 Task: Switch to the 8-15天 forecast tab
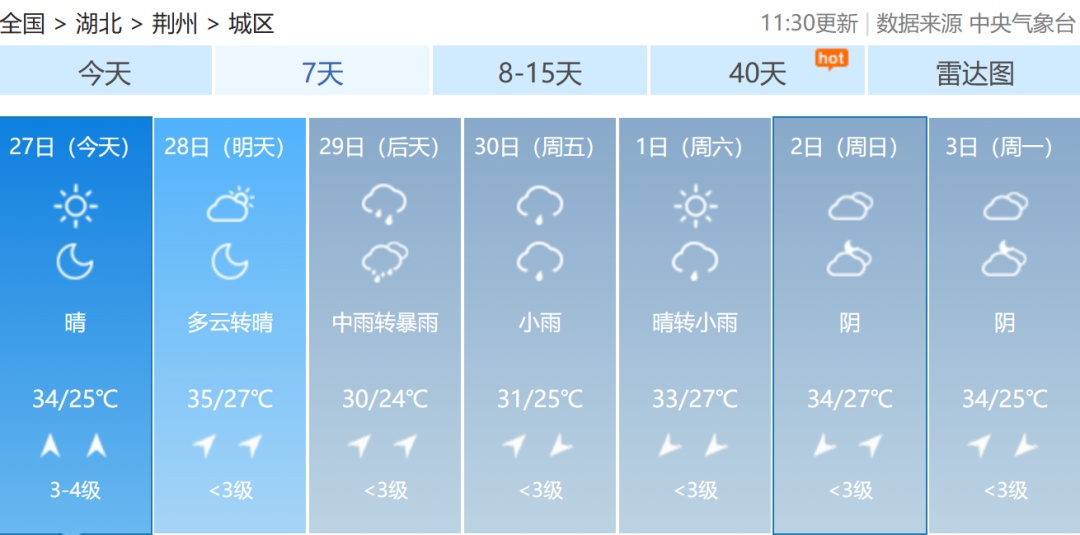540,72
